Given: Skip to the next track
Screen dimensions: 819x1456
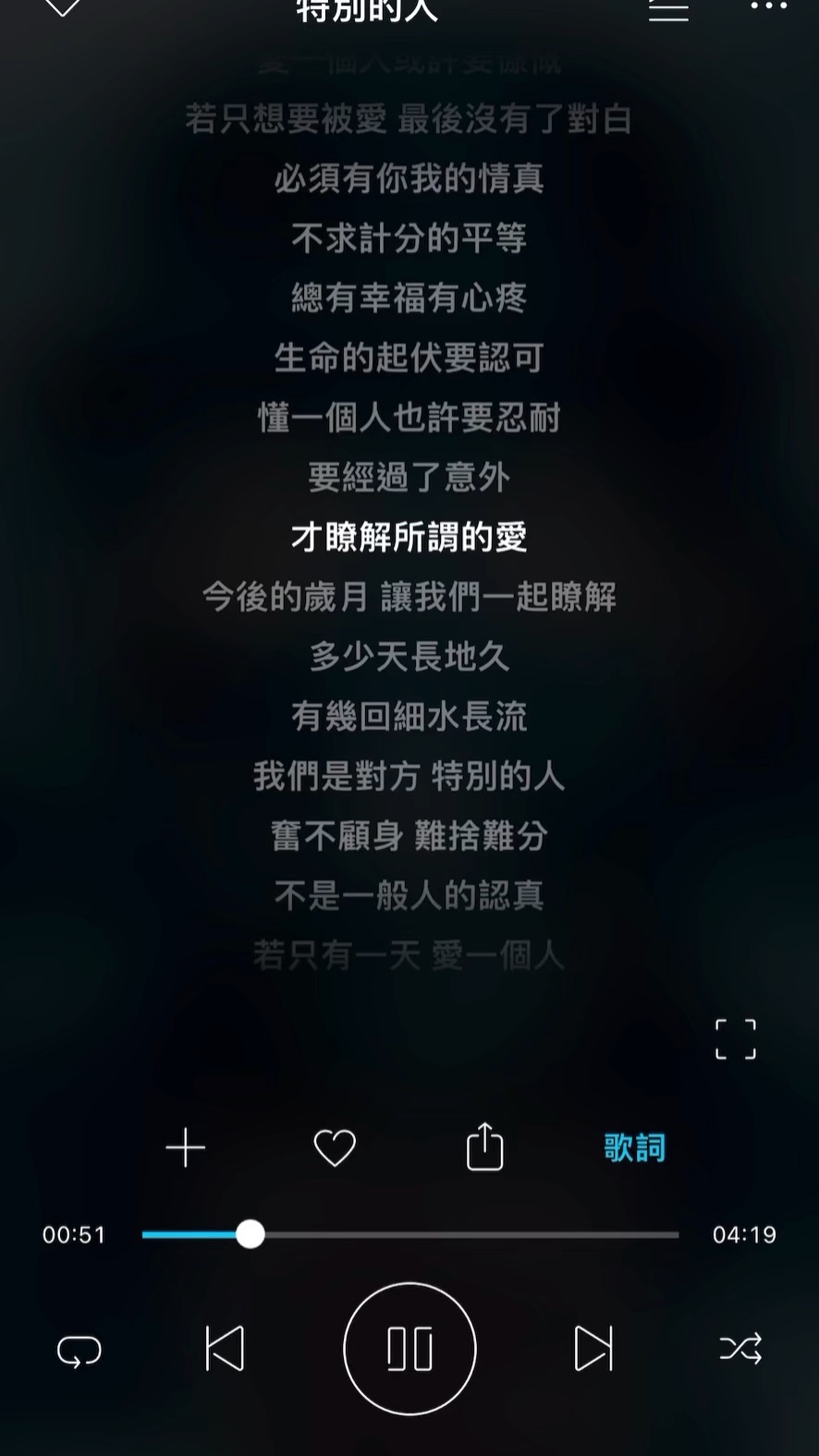Looking at the screenshot, I should [593, 1349].
